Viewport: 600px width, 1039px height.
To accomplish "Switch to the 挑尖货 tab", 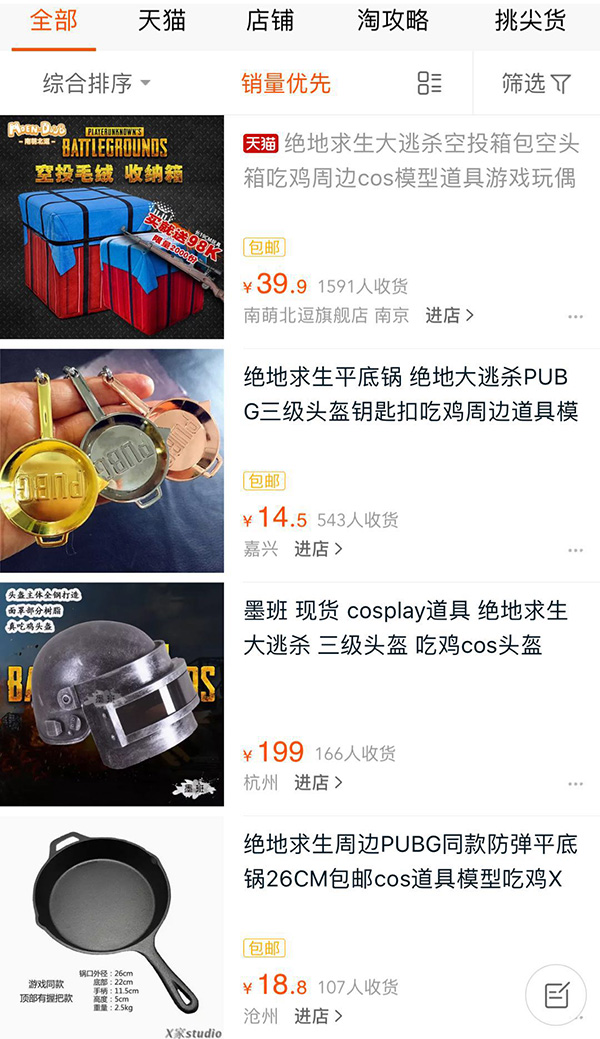I will tap(530, 22).
